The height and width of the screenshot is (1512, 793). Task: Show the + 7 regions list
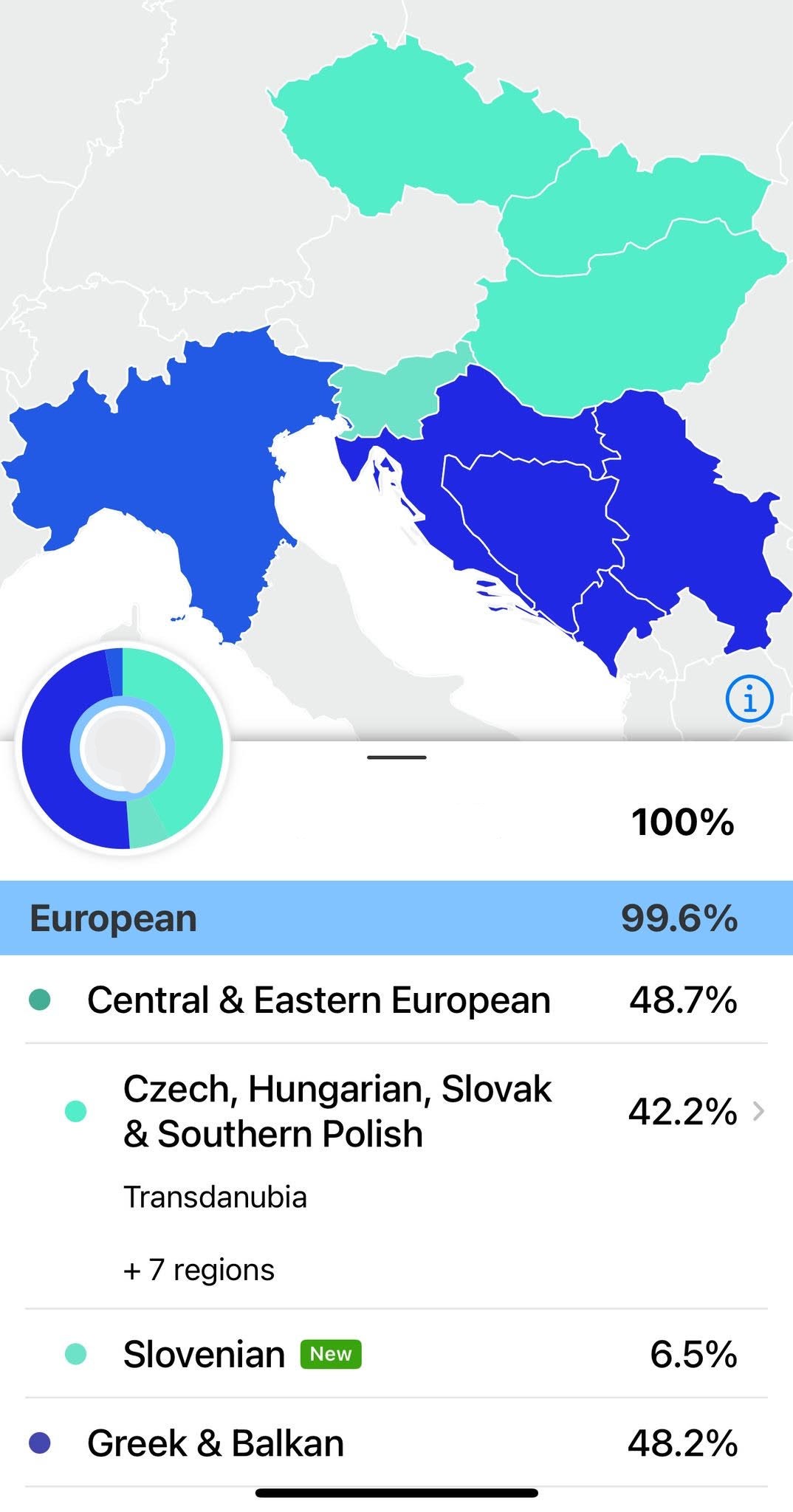point(199,1270)
